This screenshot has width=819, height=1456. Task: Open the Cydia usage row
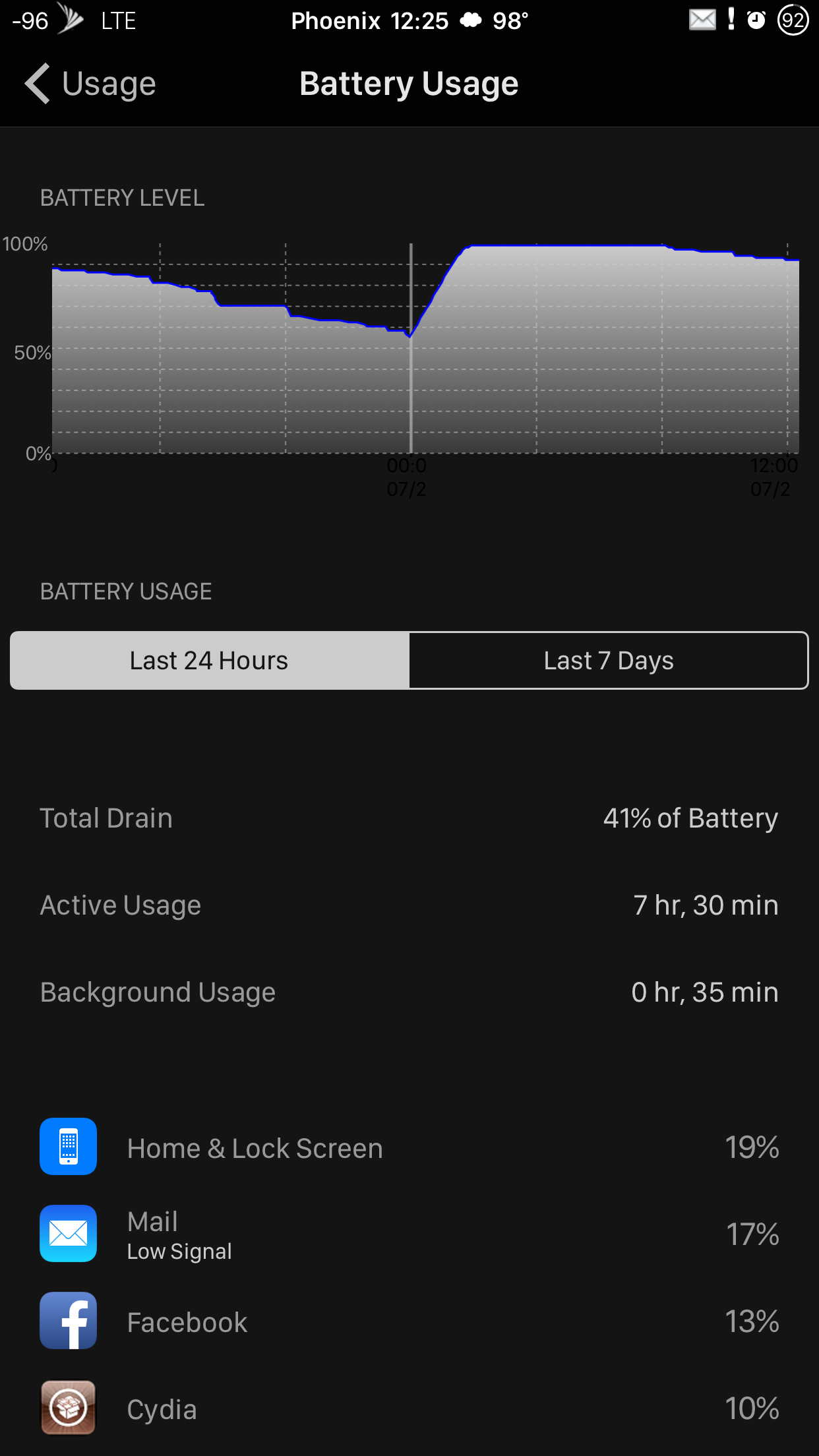coord(409,1408)
